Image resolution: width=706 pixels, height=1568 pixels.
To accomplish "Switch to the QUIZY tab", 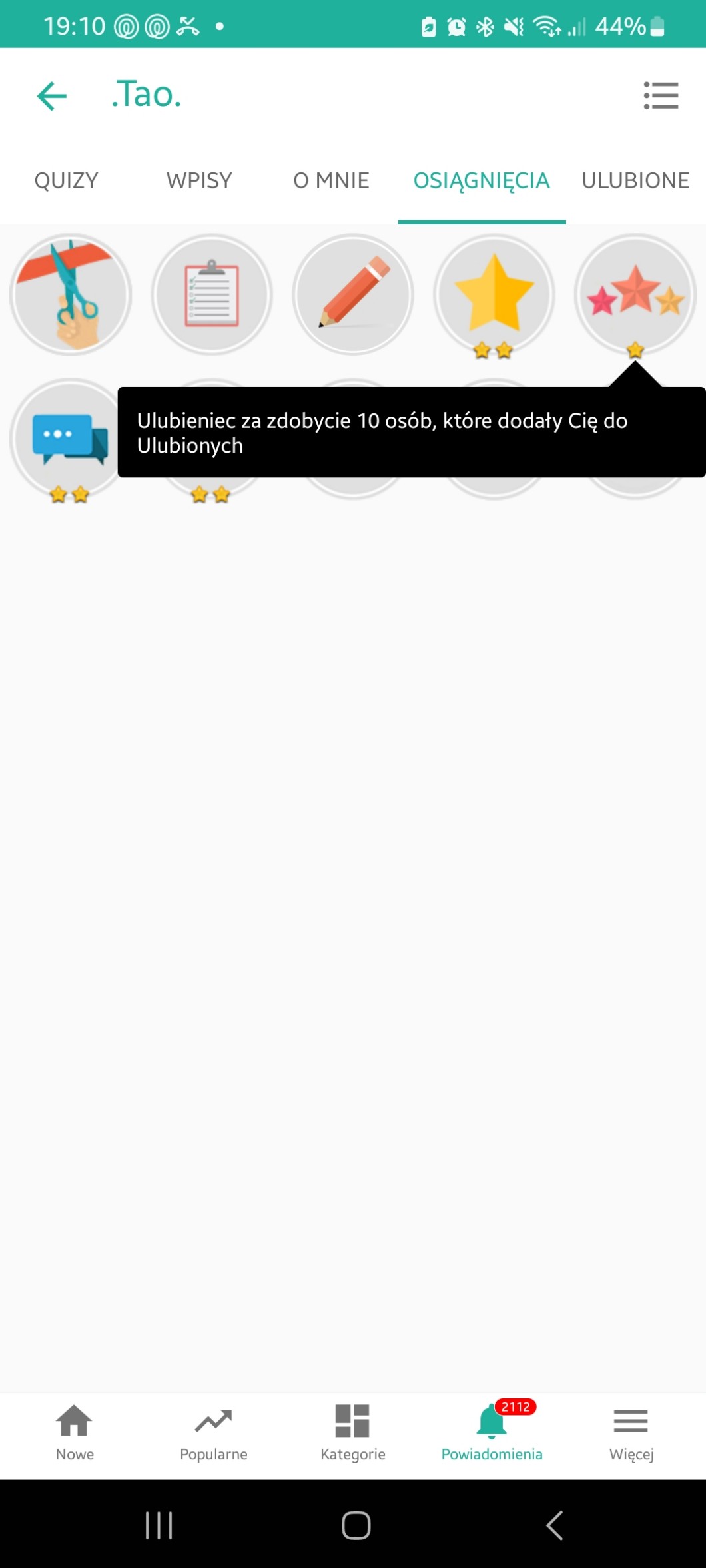I will click(67, 180).
